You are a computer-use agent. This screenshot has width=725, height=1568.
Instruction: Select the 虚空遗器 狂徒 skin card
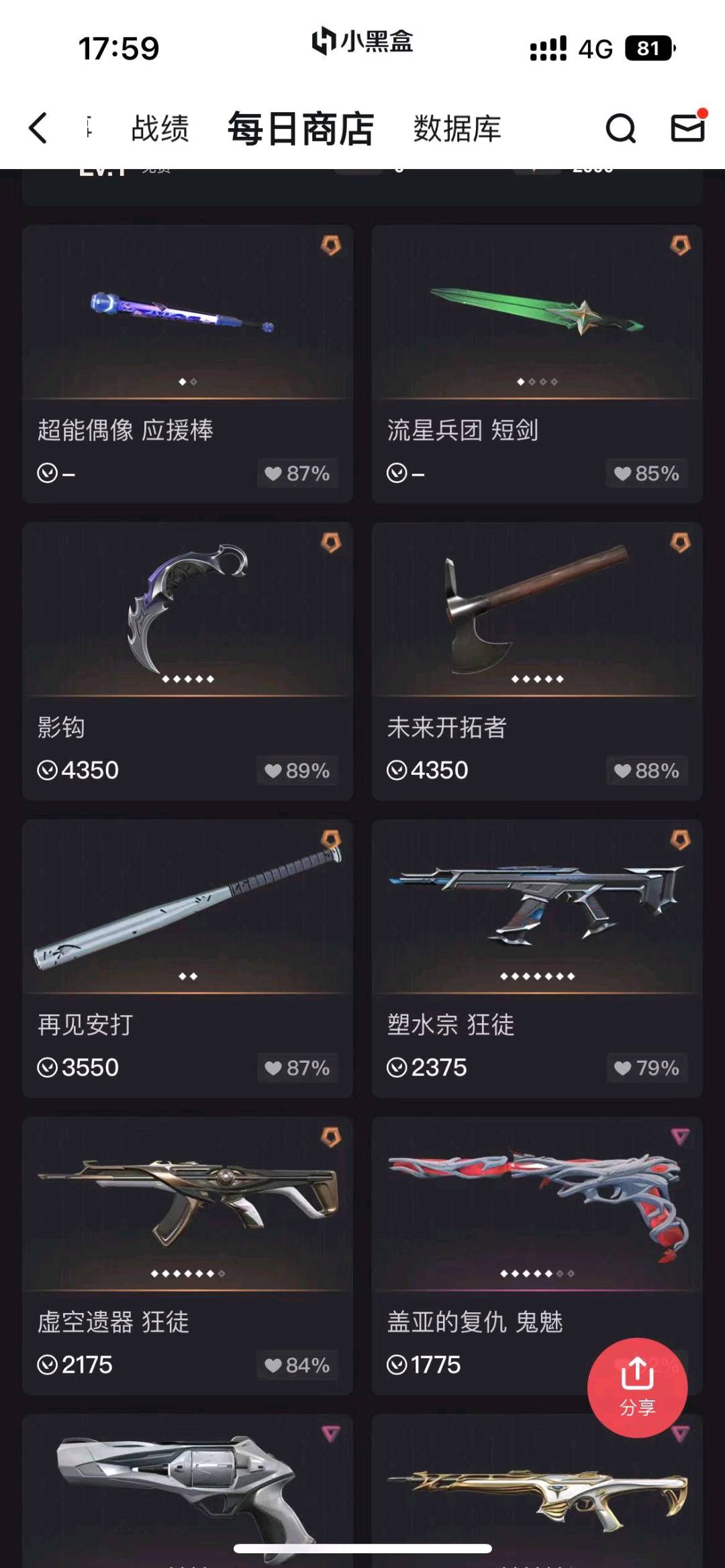coord(187,1255)
